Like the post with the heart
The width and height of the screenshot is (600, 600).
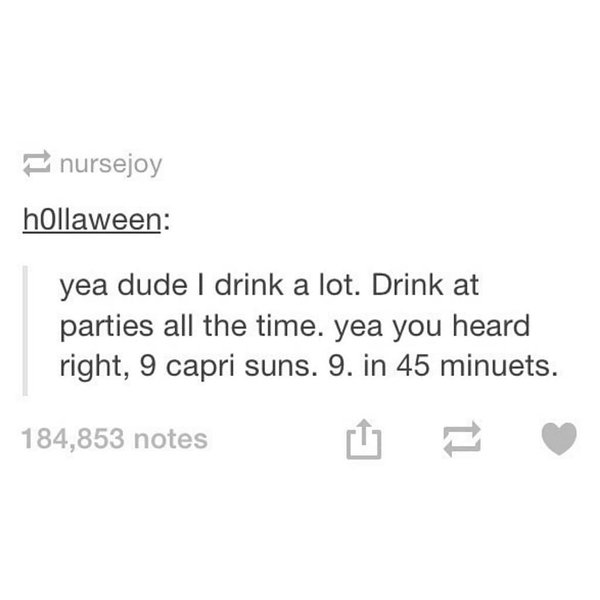tap(560, 439)
